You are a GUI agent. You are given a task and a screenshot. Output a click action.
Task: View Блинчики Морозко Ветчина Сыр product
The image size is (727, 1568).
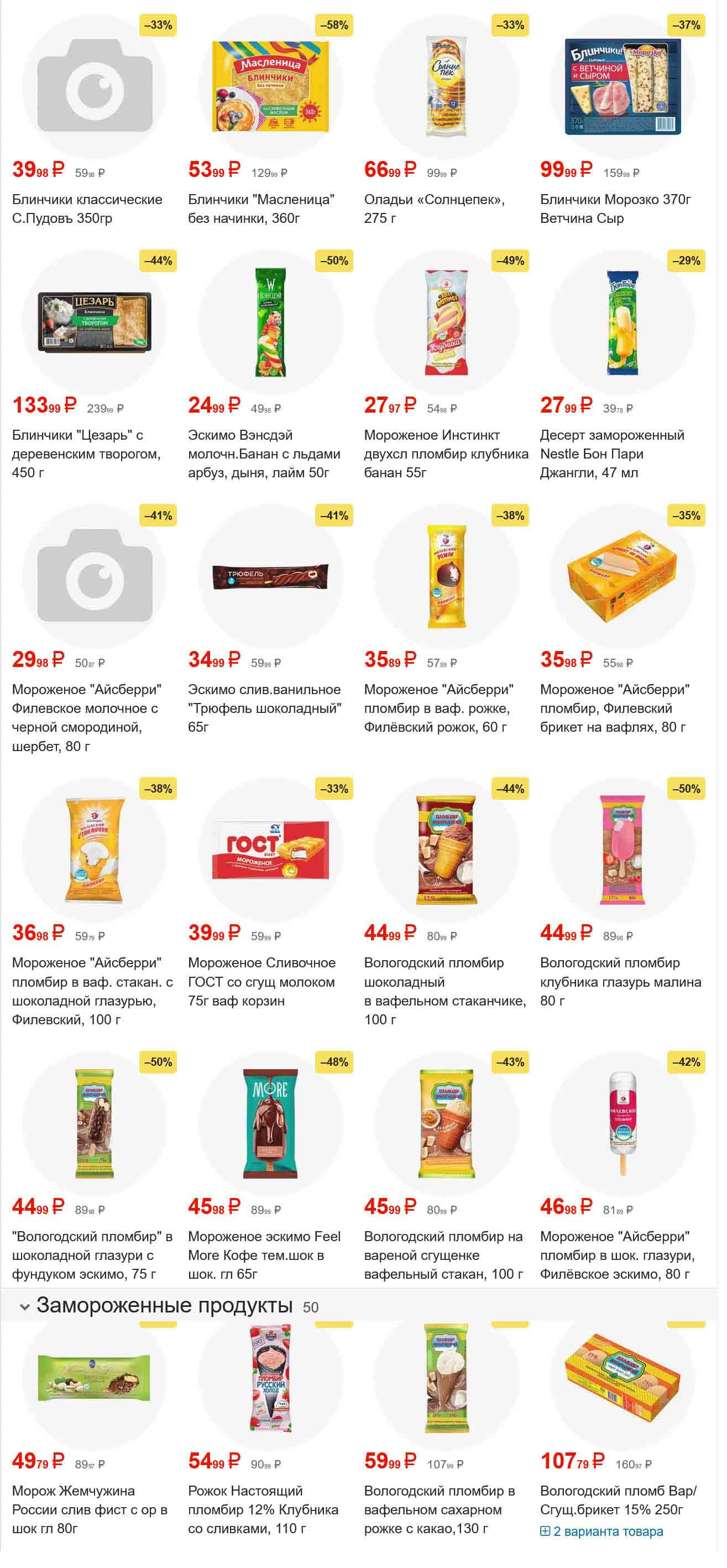tap(615, 208)
